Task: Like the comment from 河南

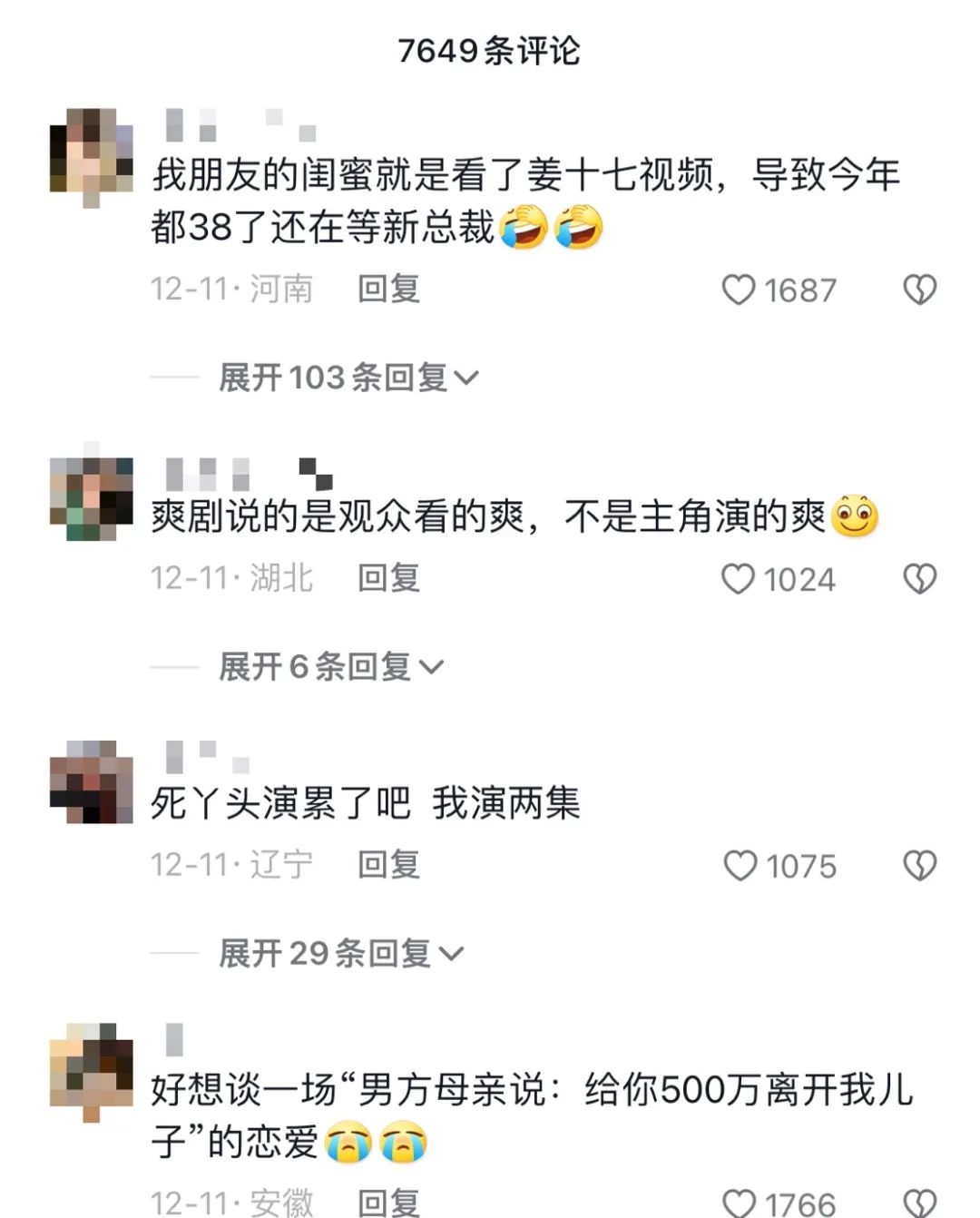Action: [739, 290]
